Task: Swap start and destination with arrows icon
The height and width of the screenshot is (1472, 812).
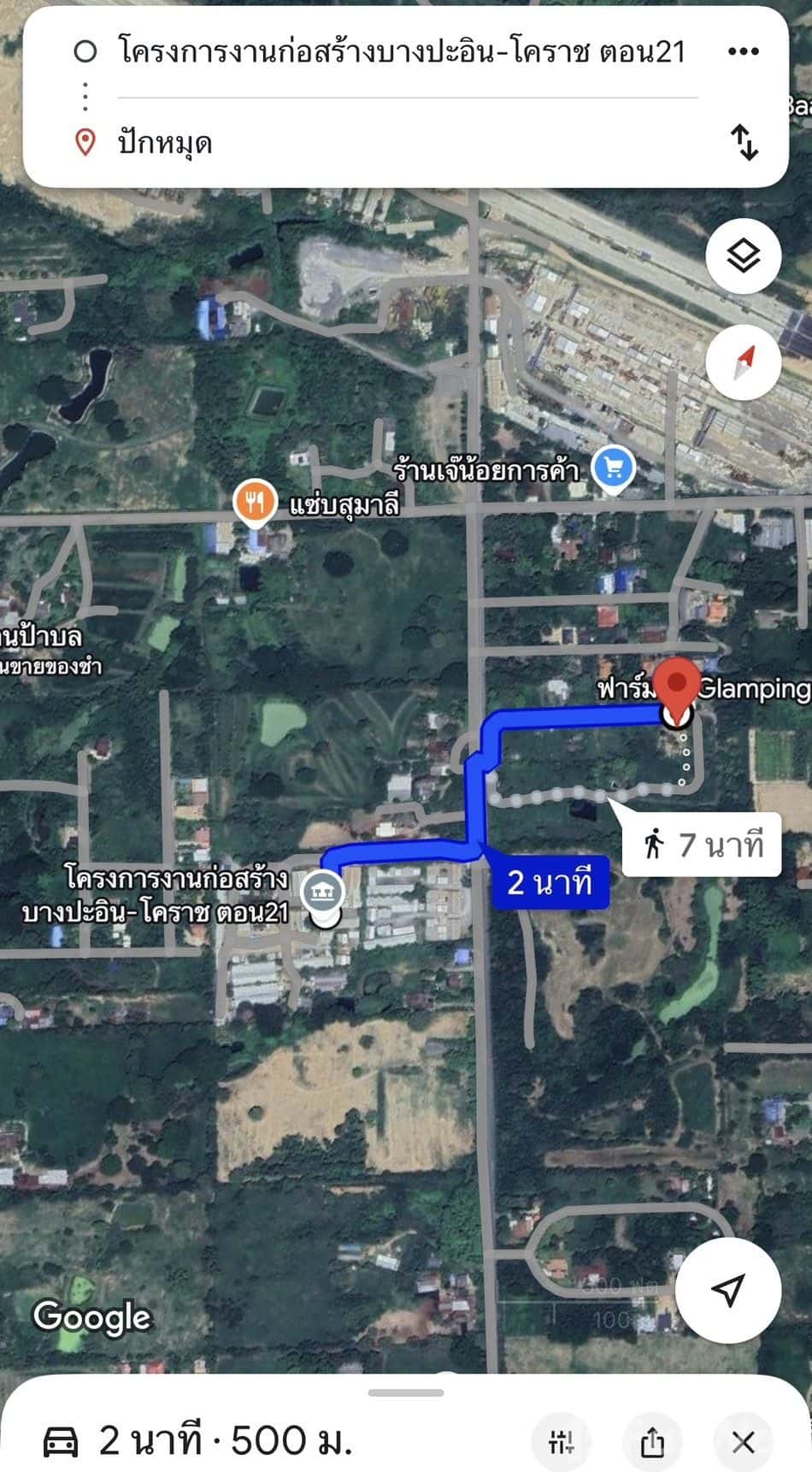Action: 745,143
